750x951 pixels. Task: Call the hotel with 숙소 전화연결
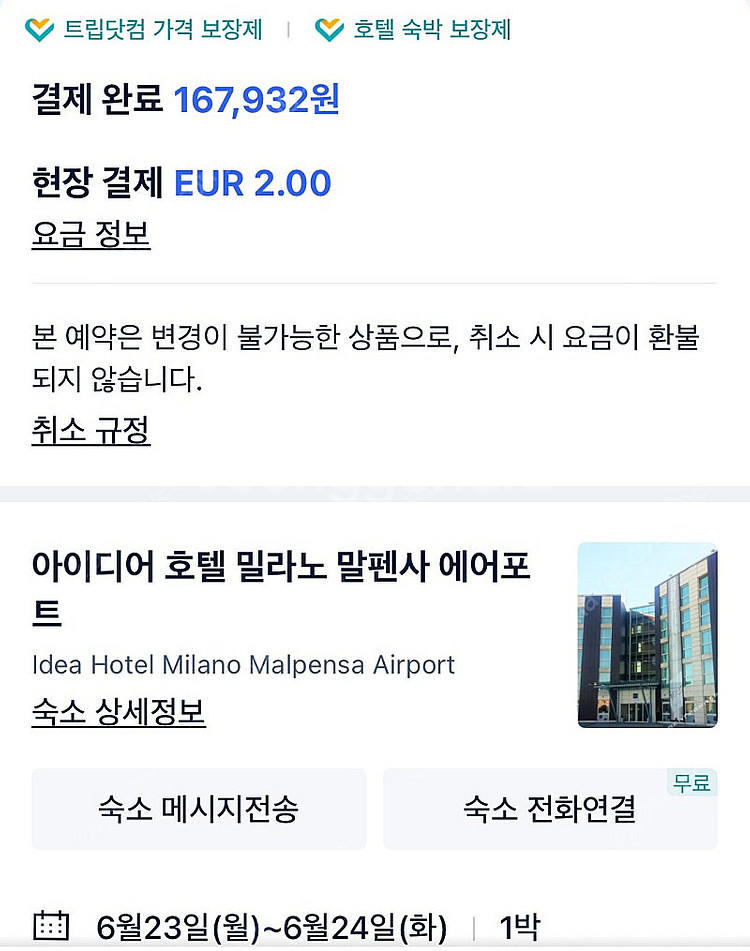(549, 809)
